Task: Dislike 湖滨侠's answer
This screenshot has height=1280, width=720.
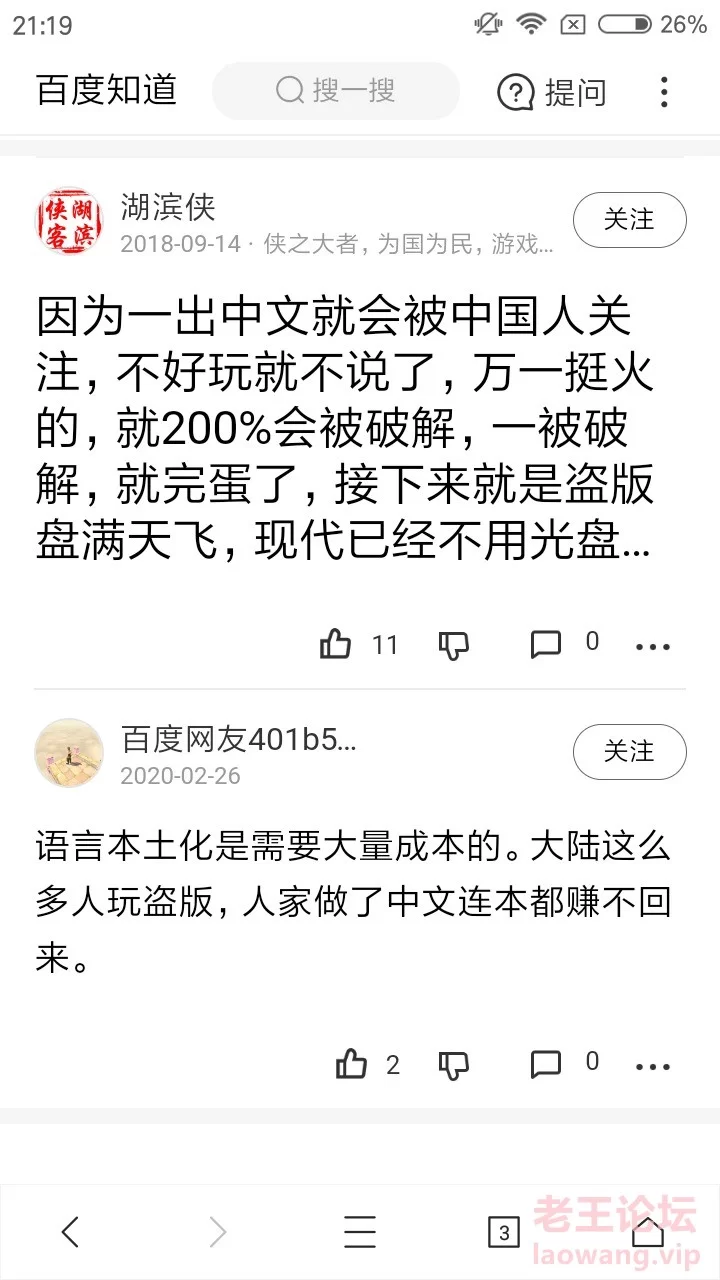Action: click(x=454, y=645)
